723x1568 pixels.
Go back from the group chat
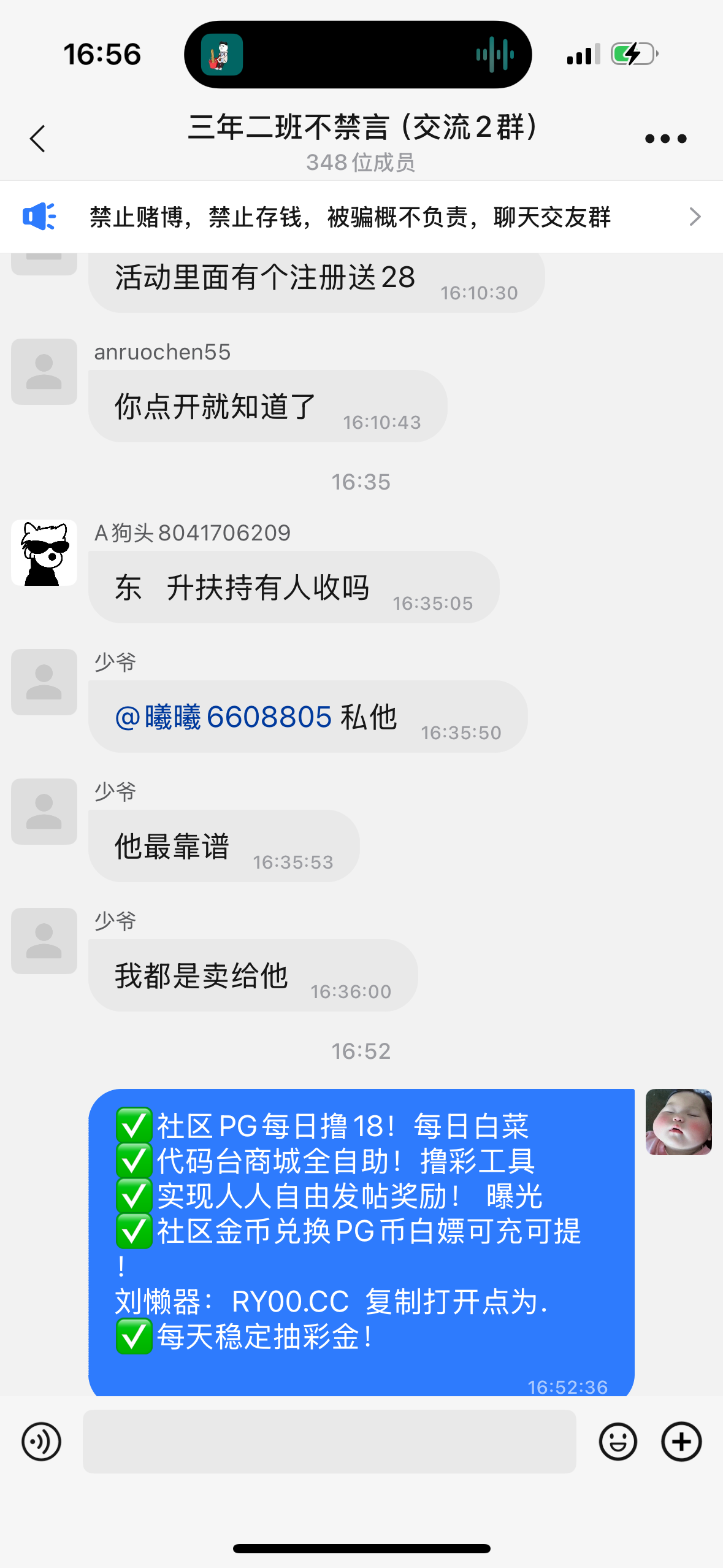tap(38, 139)
